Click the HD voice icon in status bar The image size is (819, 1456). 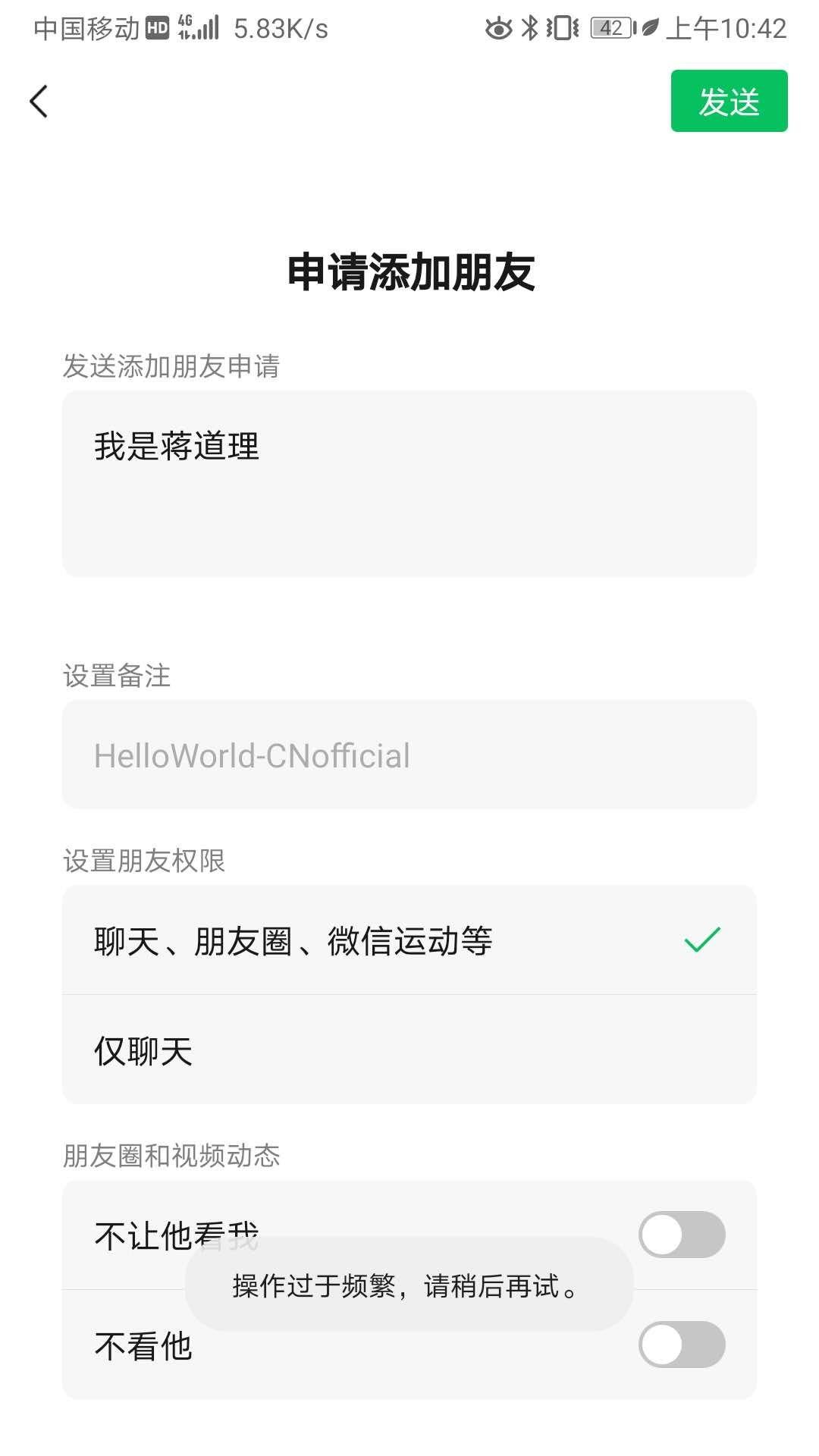click(x=156, y=27)
